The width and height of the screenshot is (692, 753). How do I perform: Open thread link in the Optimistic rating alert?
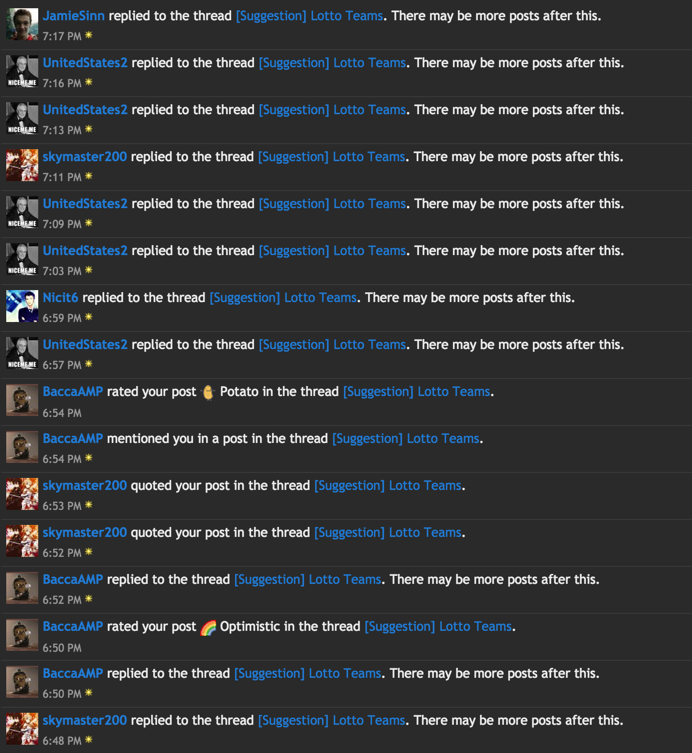(x=438, y=627)
